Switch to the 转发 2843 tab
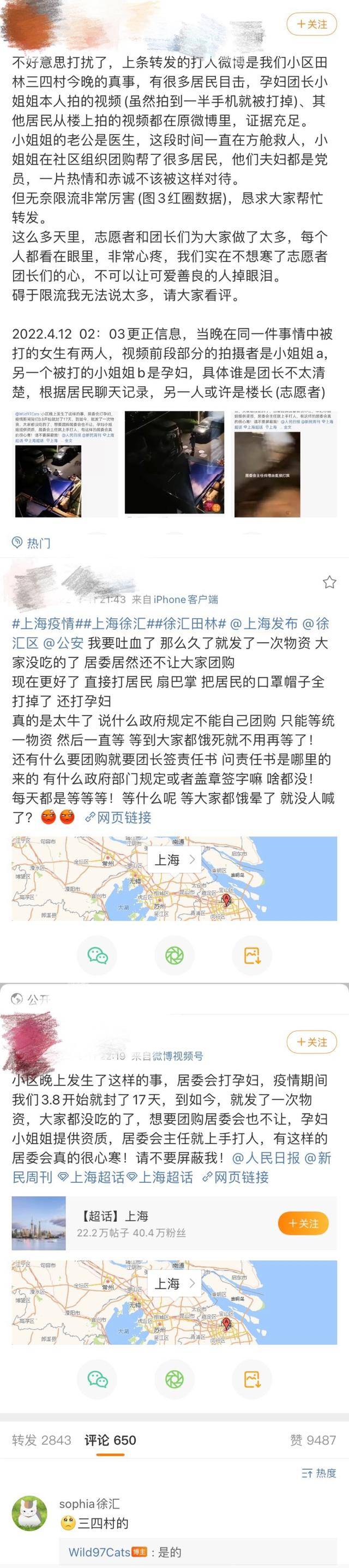The image size is (349, 1568). 41,1440
